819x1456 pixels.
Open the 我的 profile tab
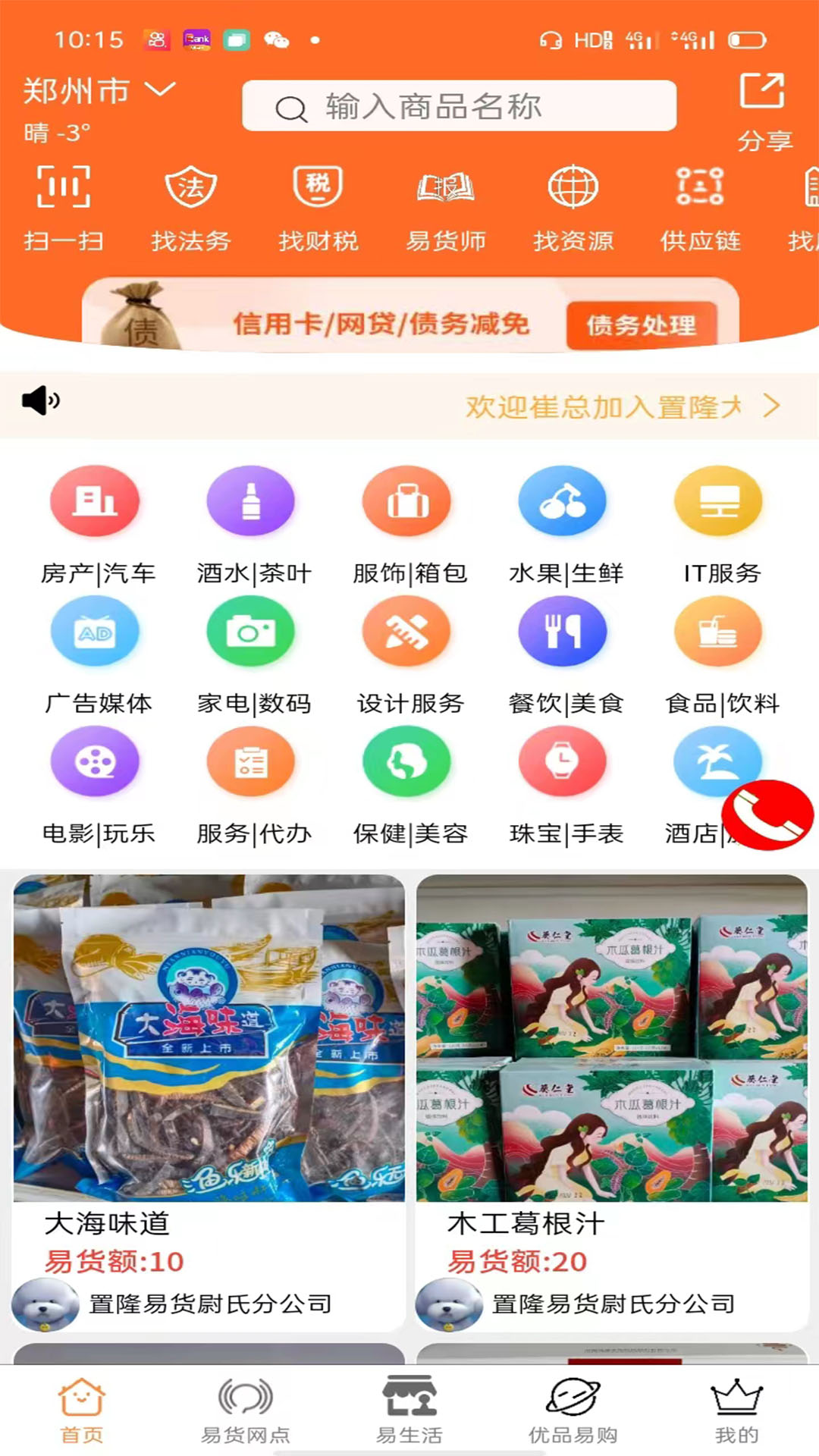[736, 1411]
